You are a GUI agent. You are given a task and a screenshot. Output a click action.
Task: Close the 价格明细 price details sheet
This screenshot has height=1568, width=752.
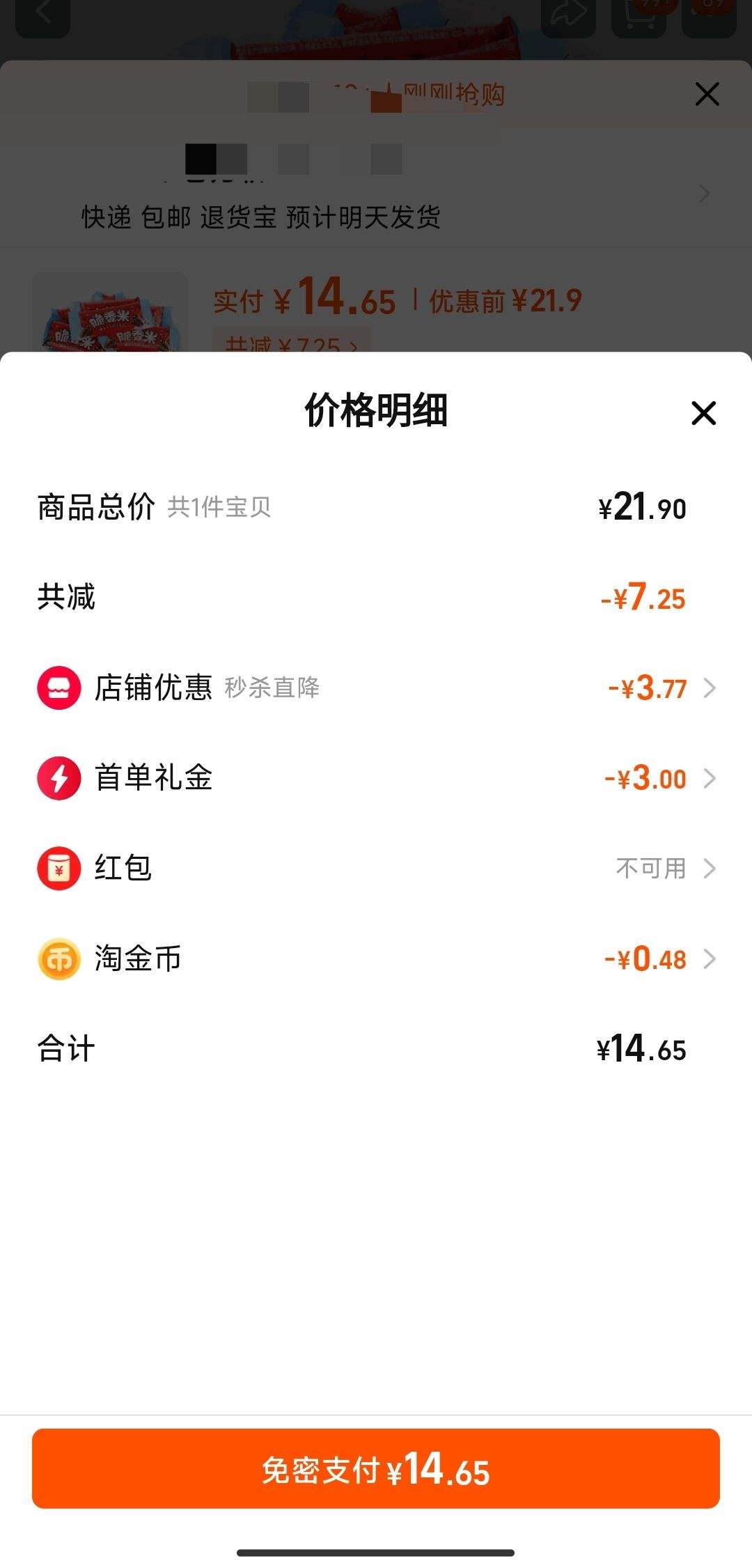tap(703, 413)
